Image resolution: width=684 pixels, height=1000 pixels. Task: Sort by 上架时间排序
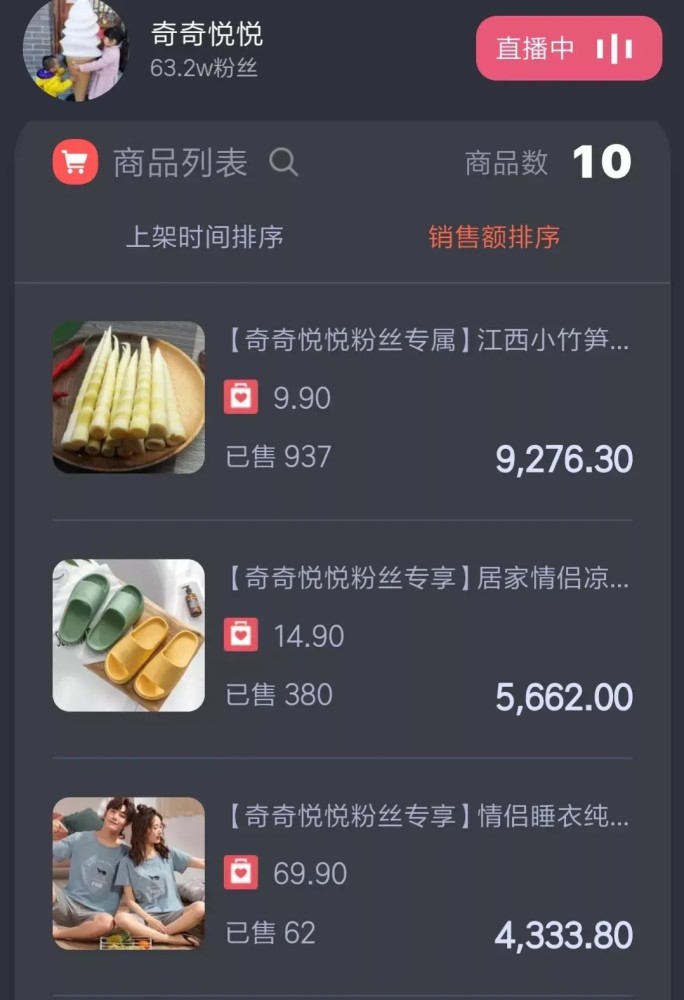tap(204, 237)
